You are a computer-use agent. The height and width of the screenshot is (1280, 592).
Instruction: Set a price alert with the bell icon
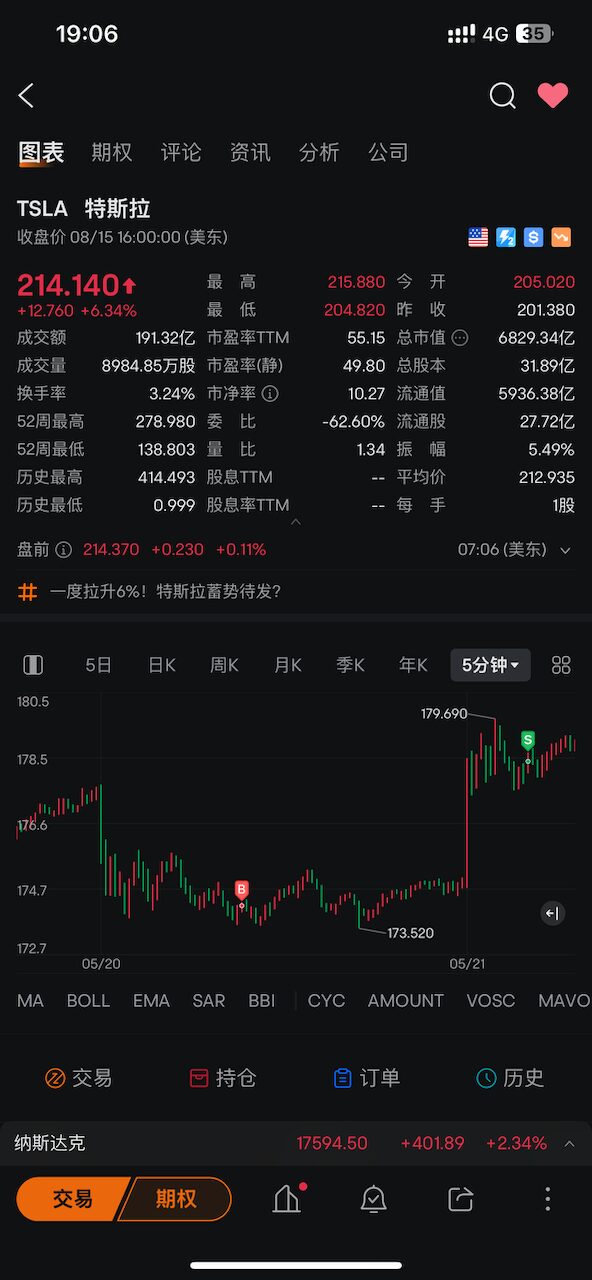(374, 1199)
